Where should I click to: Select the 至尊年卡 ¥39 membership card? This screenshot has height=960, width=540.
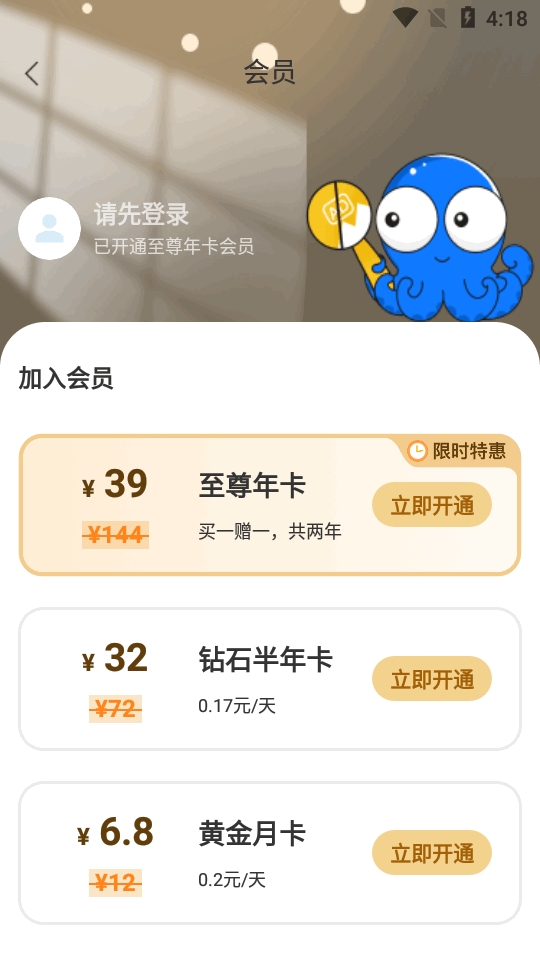pyautogui.click(x=270, y=505)
